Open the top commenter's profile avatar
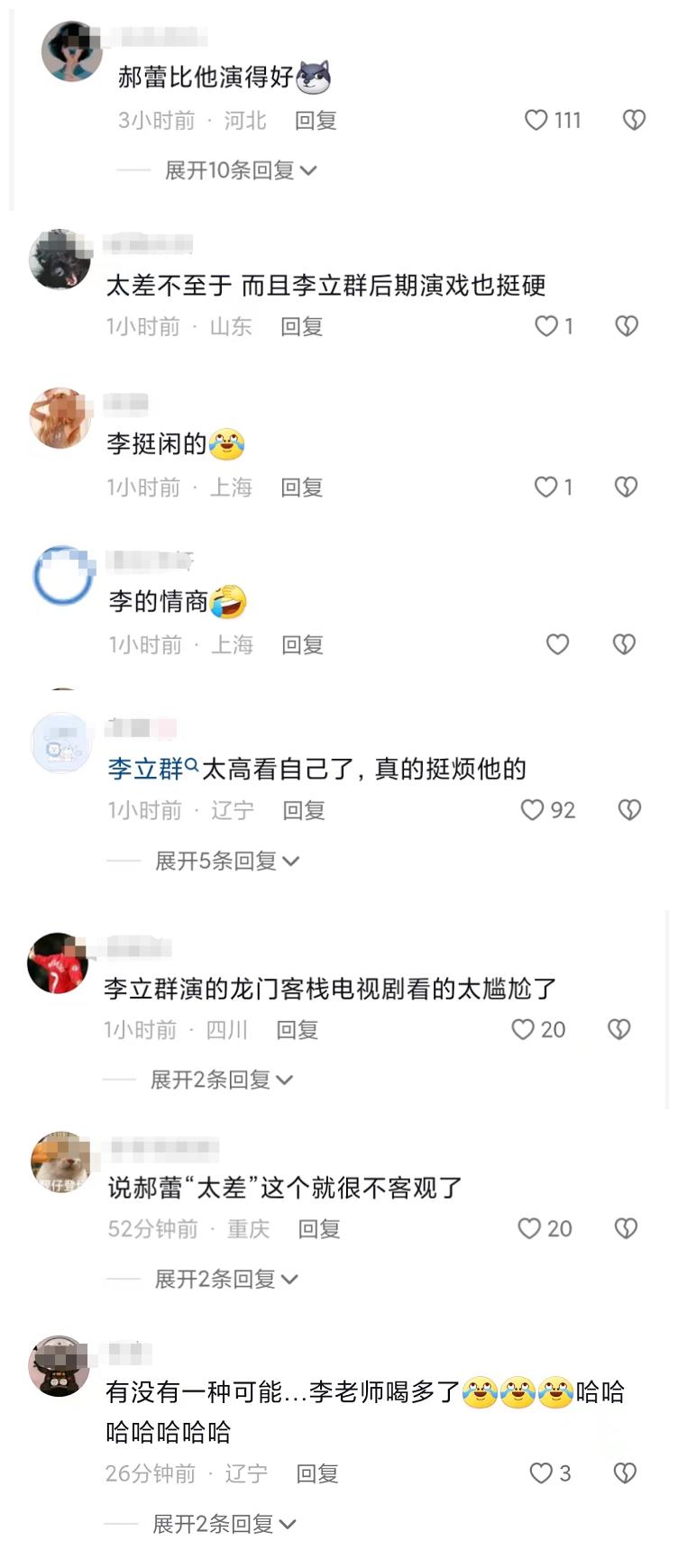This screenshot has height=1568, width=678. point(71,51)
